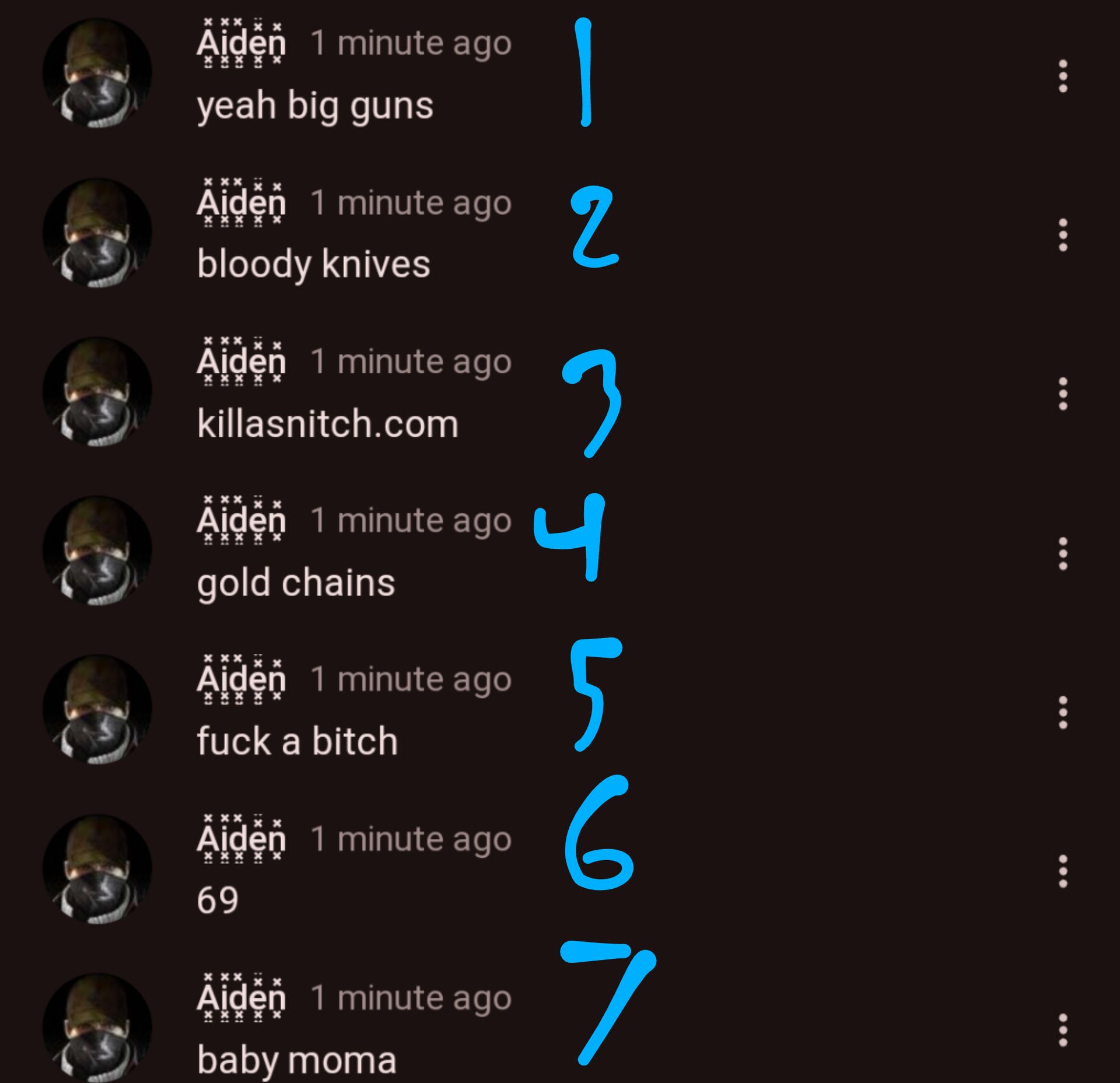The height and width of the screenshot is (1083, 1120).
Task: Open the profile picture next to "gold chains"
Action: 97,550
